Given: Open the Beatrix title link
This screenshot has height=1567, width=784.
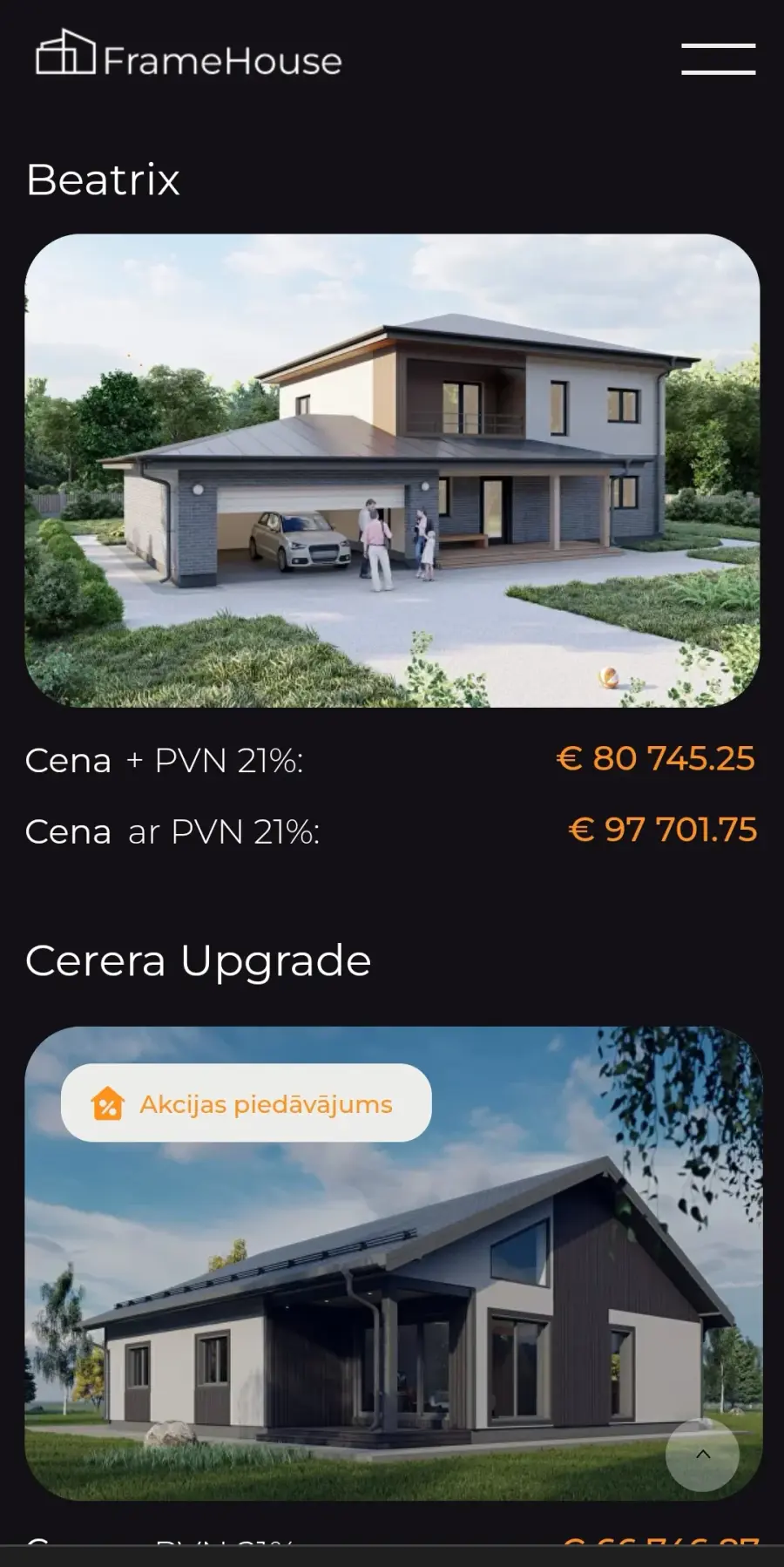Looking at the screenshot, I should (x=103, y=180).
